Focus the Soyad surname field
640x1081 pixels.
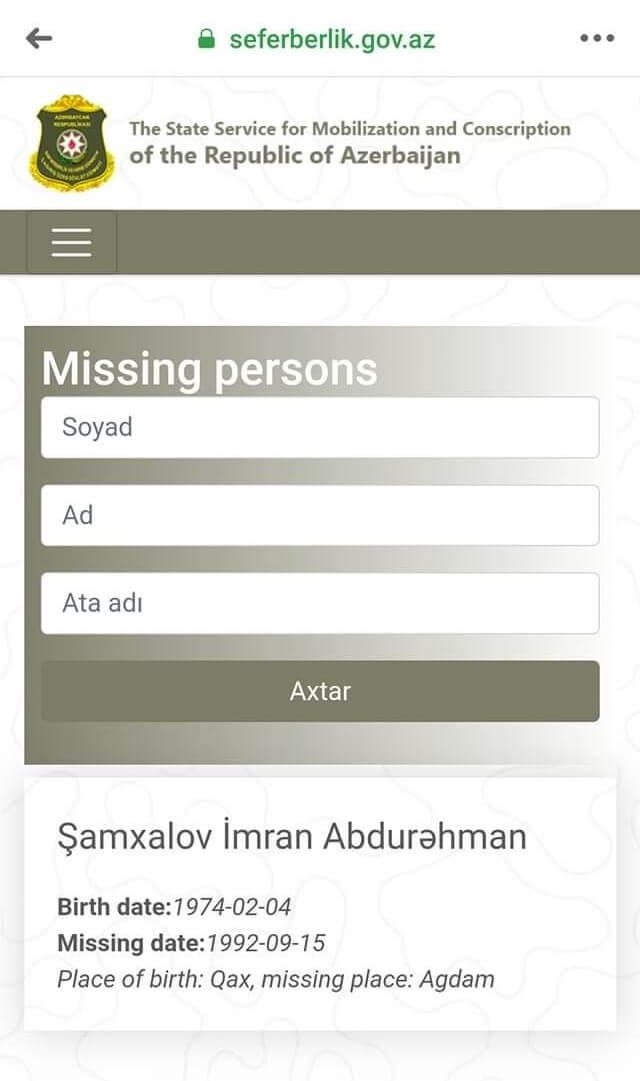coord(320,427)
